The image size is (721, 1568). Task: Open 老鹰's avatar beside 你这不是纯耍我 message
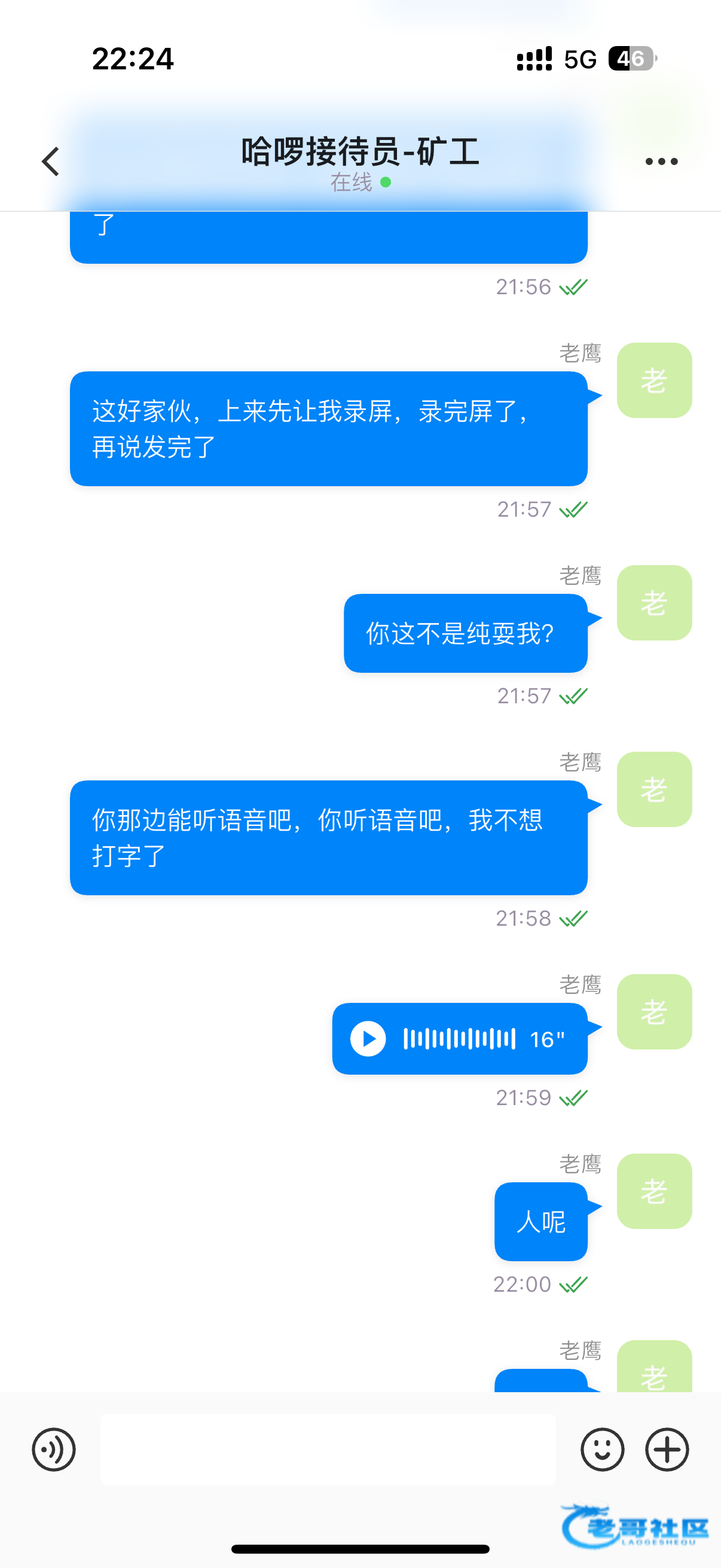coord(654,603)
